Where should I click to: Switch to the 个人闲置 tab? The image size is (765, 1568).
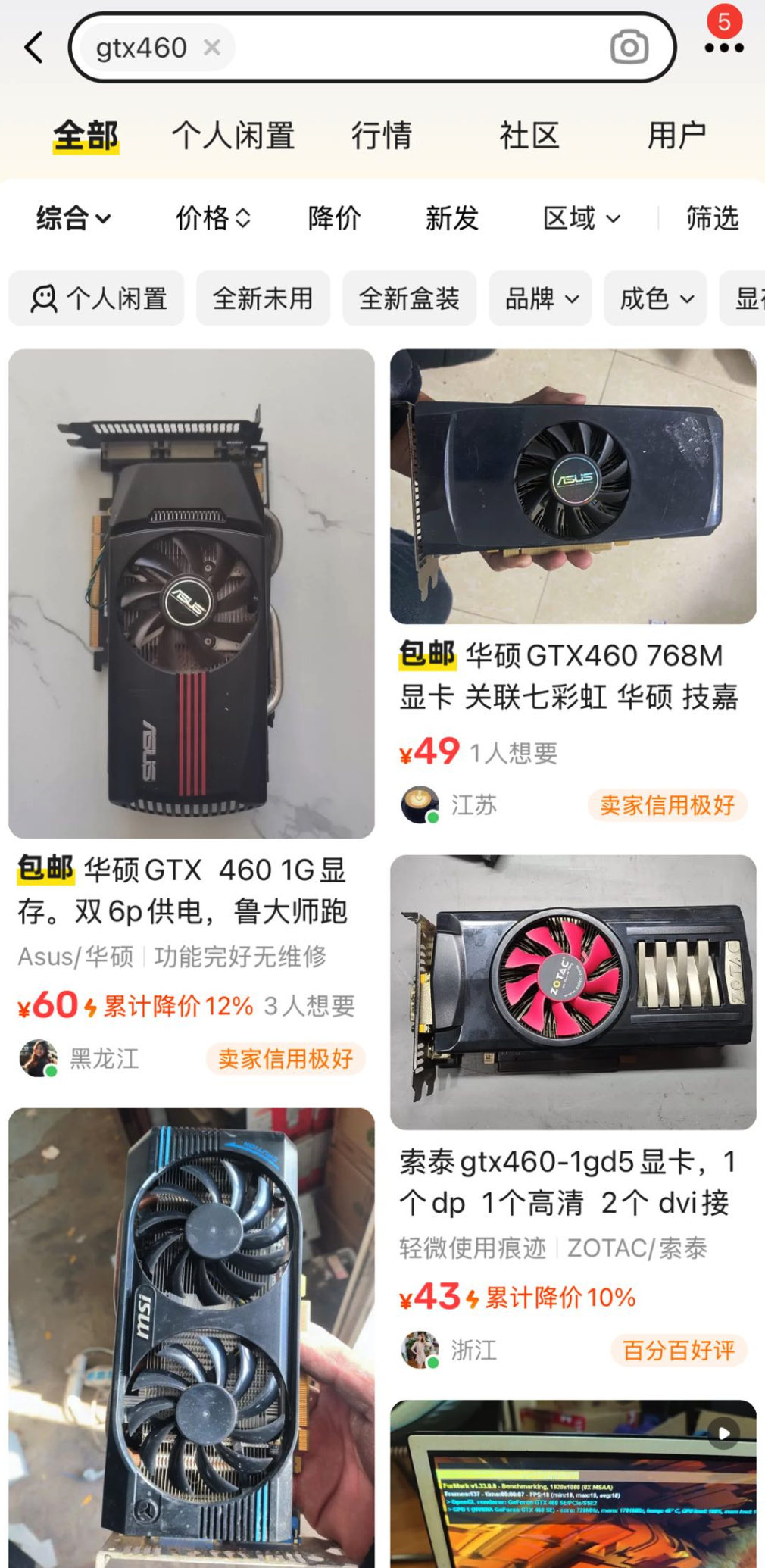tap(233, 136)
